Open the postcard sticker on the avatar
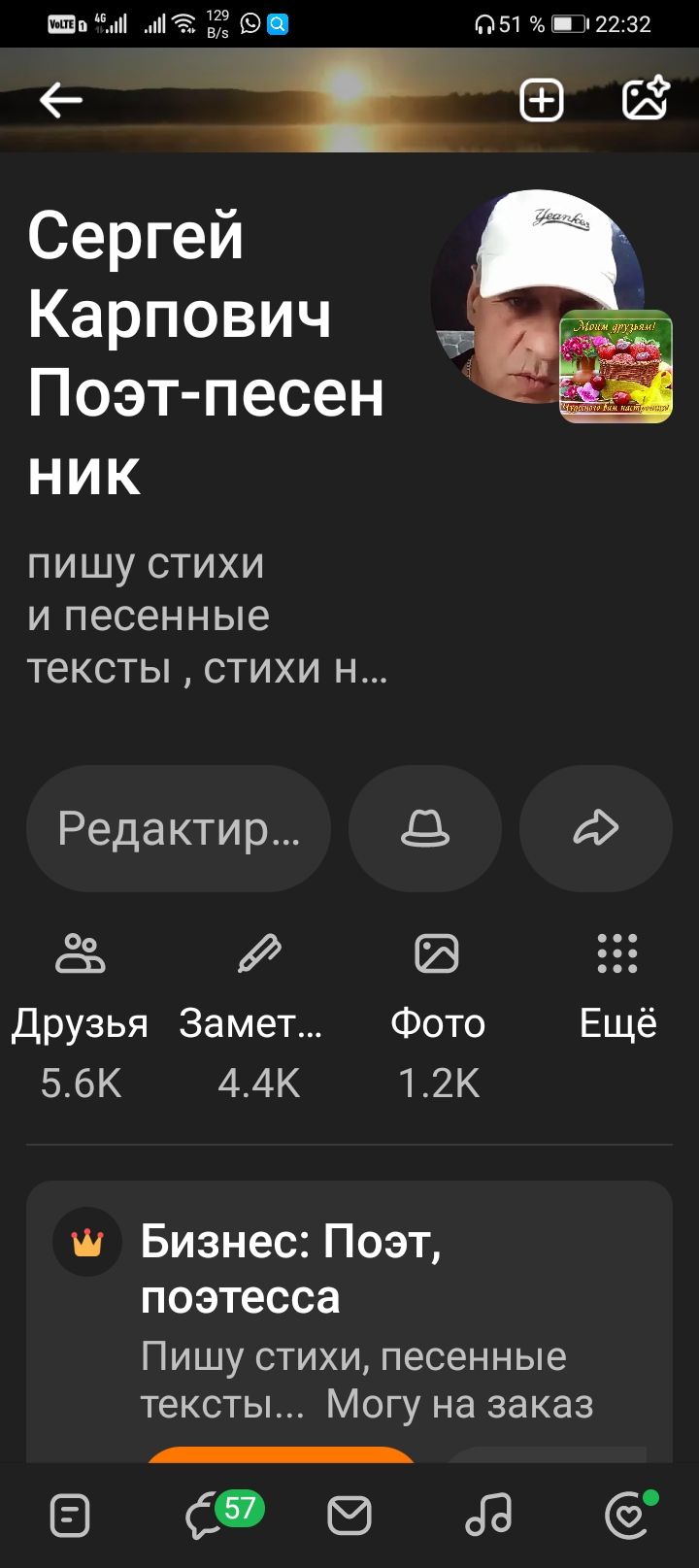This screenshot has height=1568, width=699. pos(616,366)
